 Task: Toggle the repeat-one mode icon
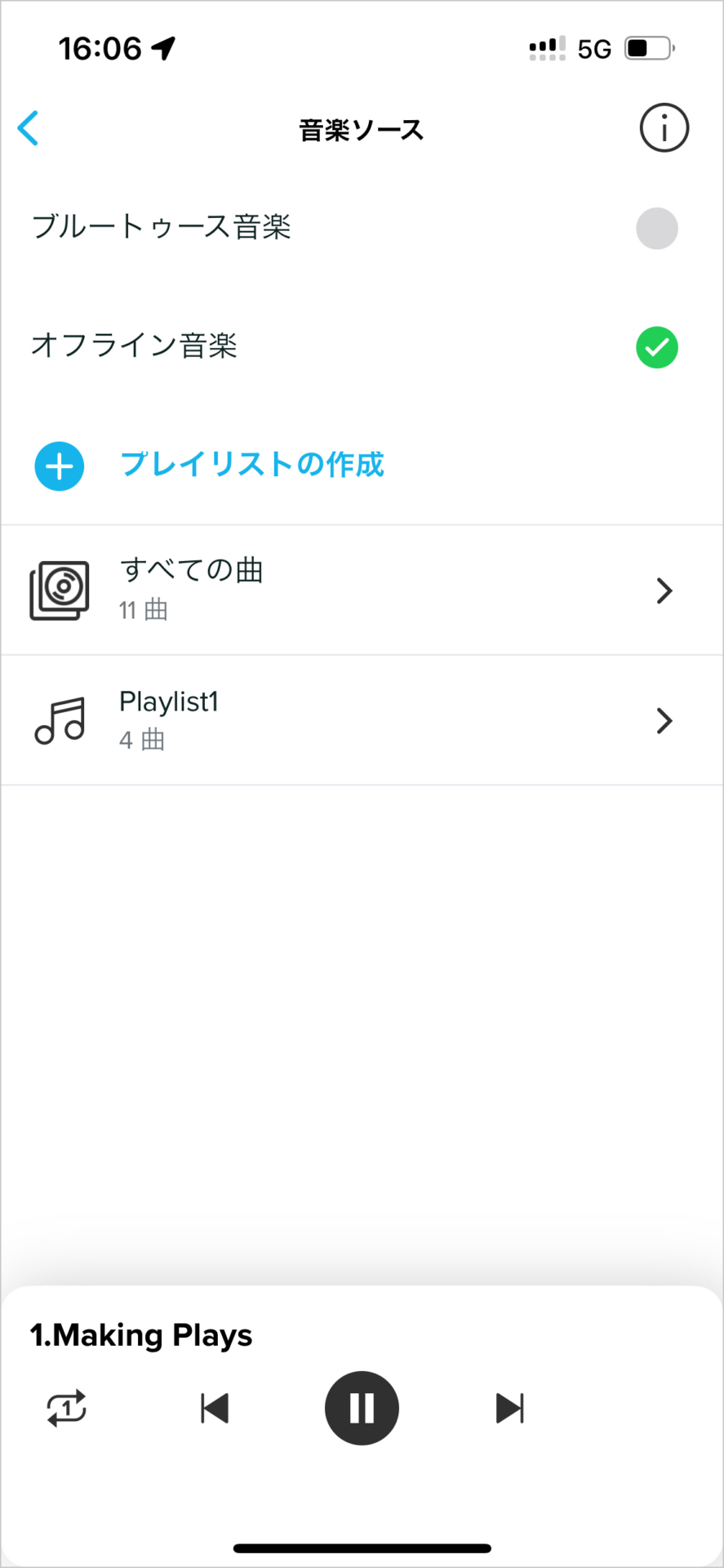(67, 1409)
